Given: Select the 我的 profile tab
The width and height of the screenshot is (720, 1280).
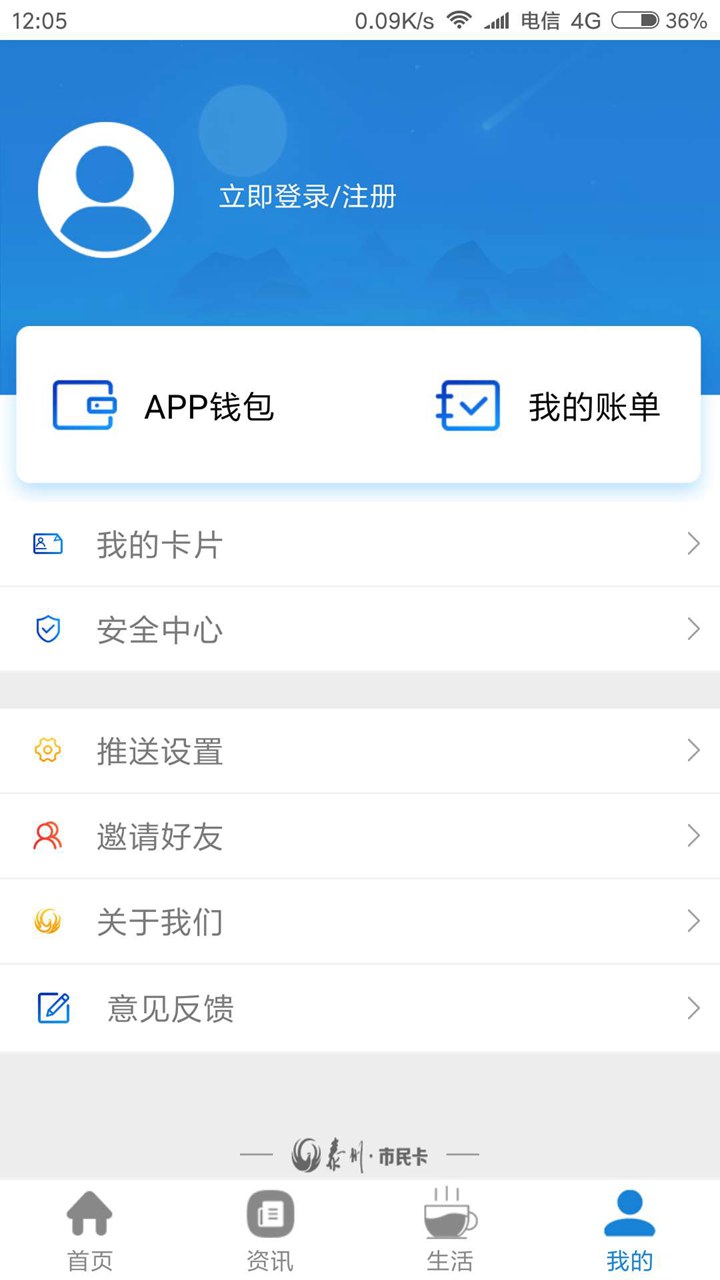Looking at the screenshot, I should [x=629, y=1228].
